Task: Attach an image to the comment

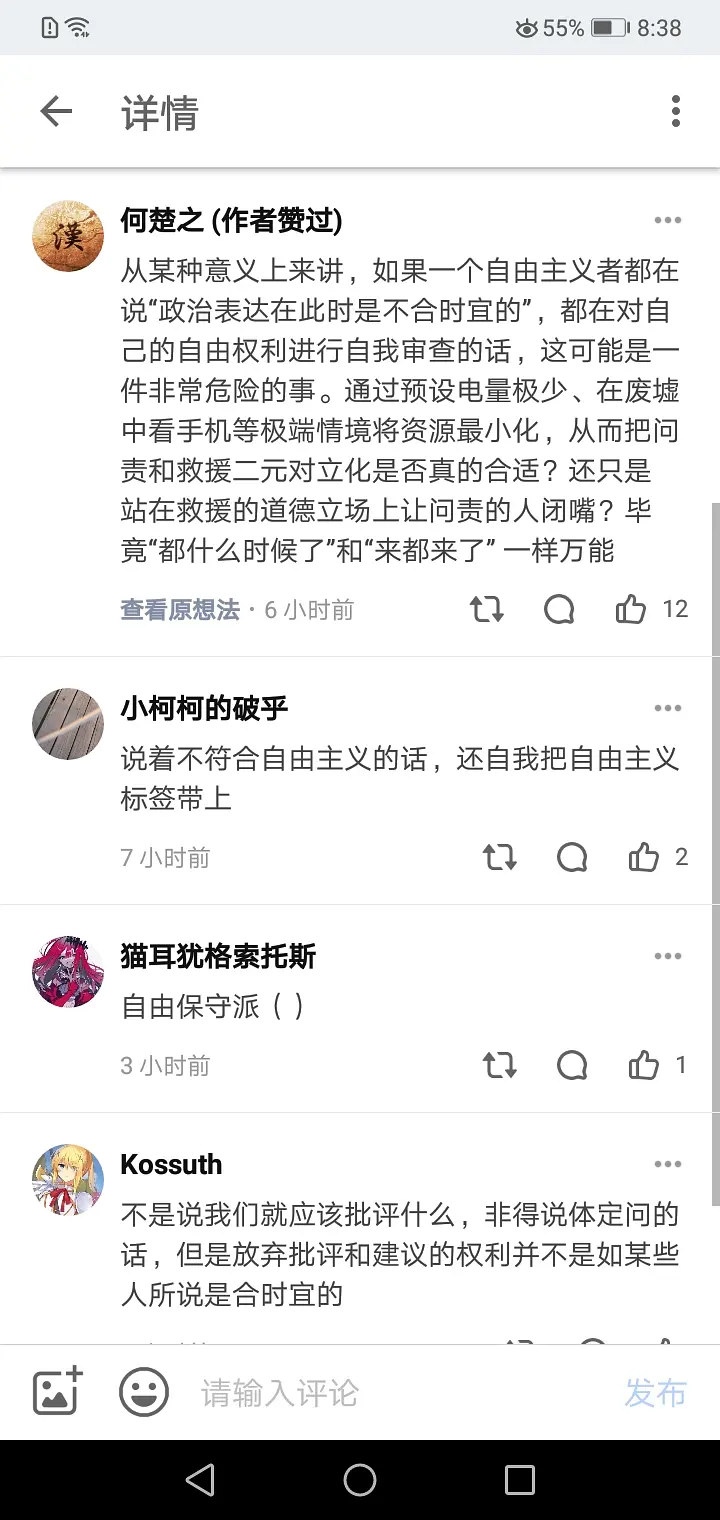Action: pyautogui.click(x=57, y=1392)
